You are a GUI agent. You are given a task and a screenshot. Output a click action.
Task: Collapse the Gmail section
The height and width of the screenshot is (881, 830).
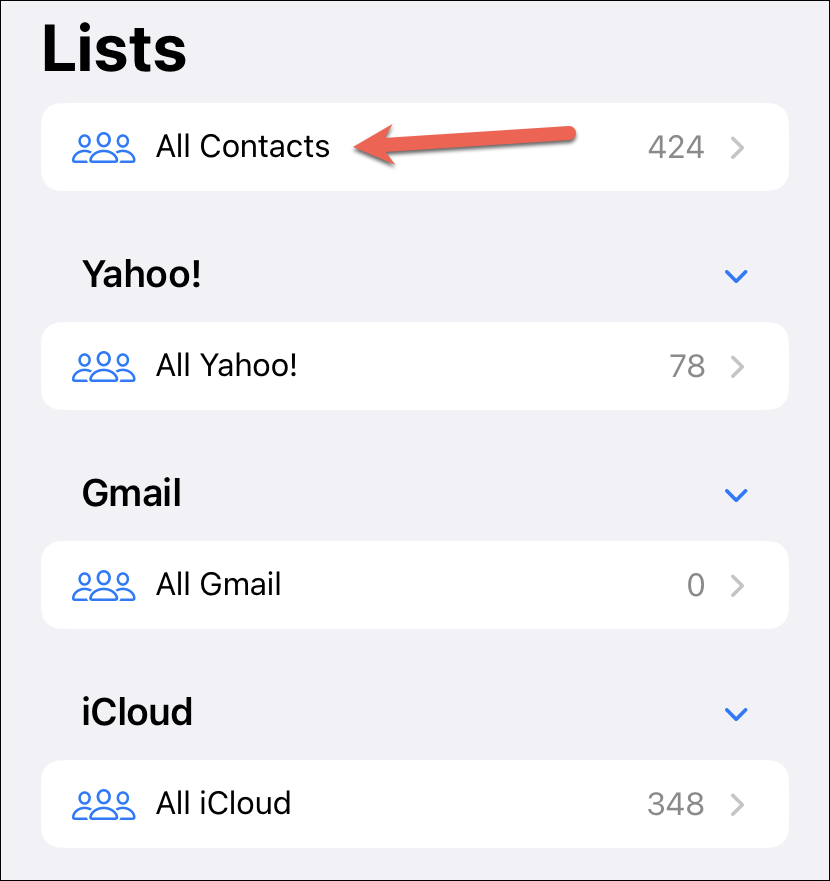(736, 495)
